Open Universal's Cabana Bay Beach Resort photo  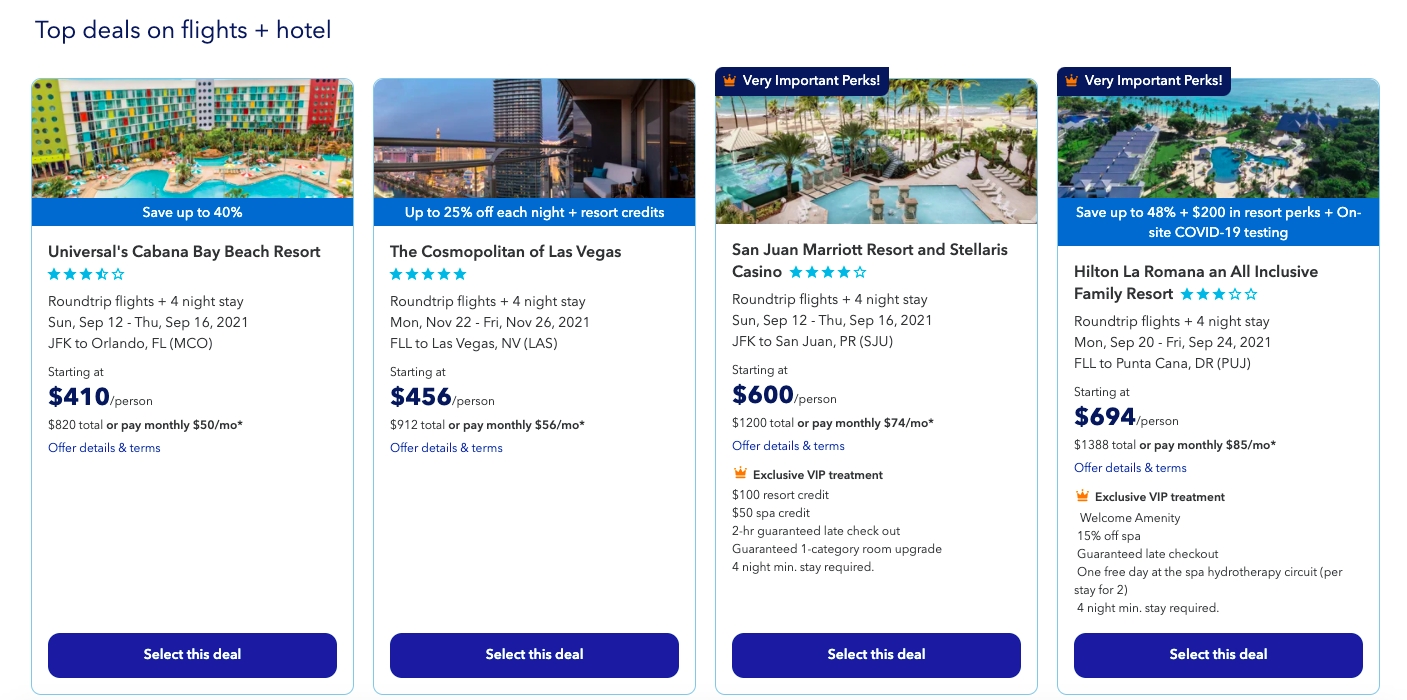(192, 138)
